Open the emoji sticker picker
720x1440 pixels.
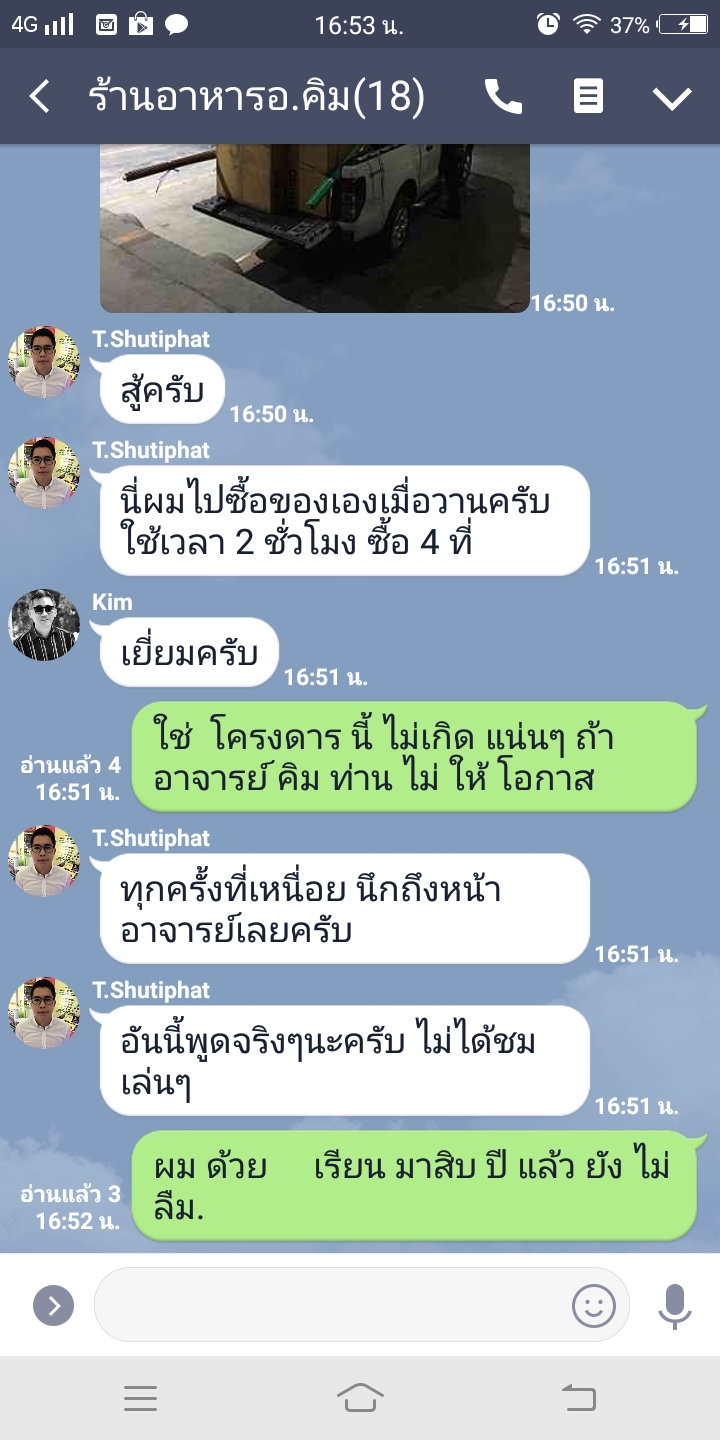(x=593, y=1305)
